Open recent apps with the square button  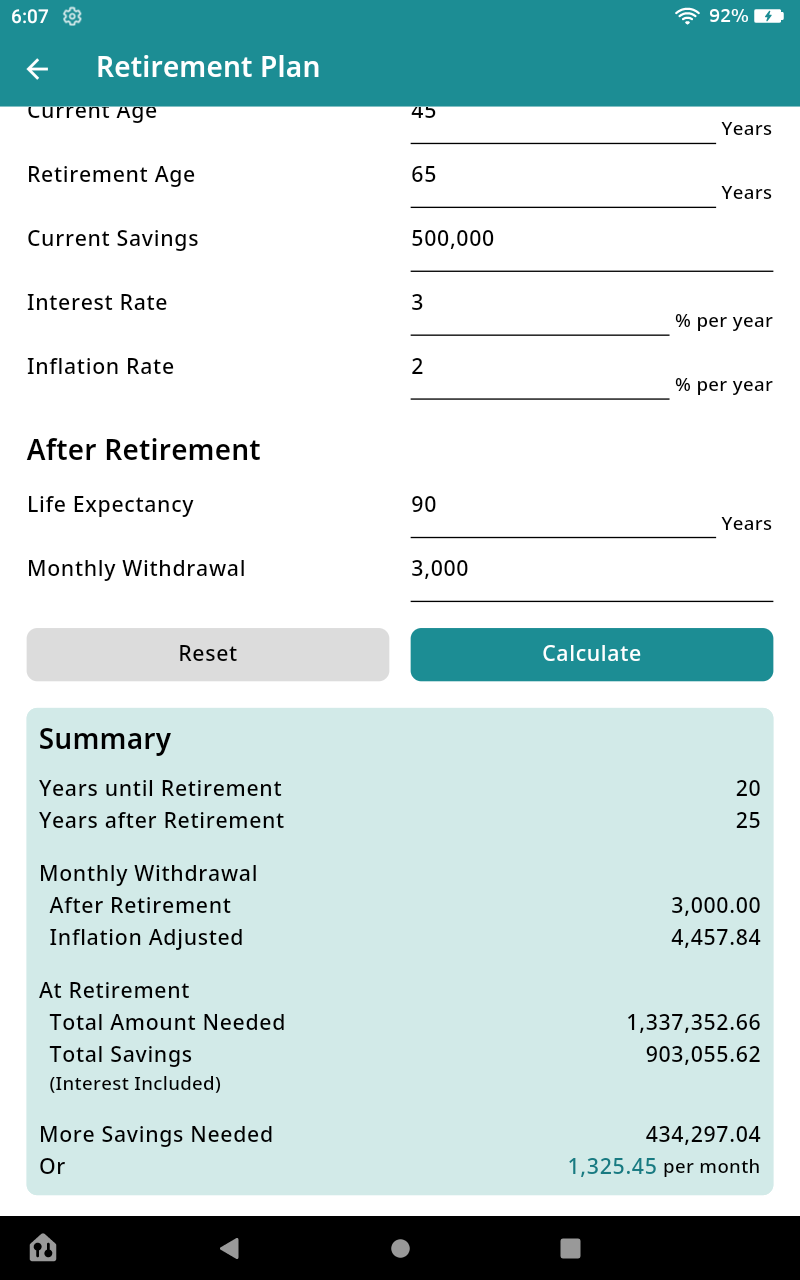coord(570,1247)
